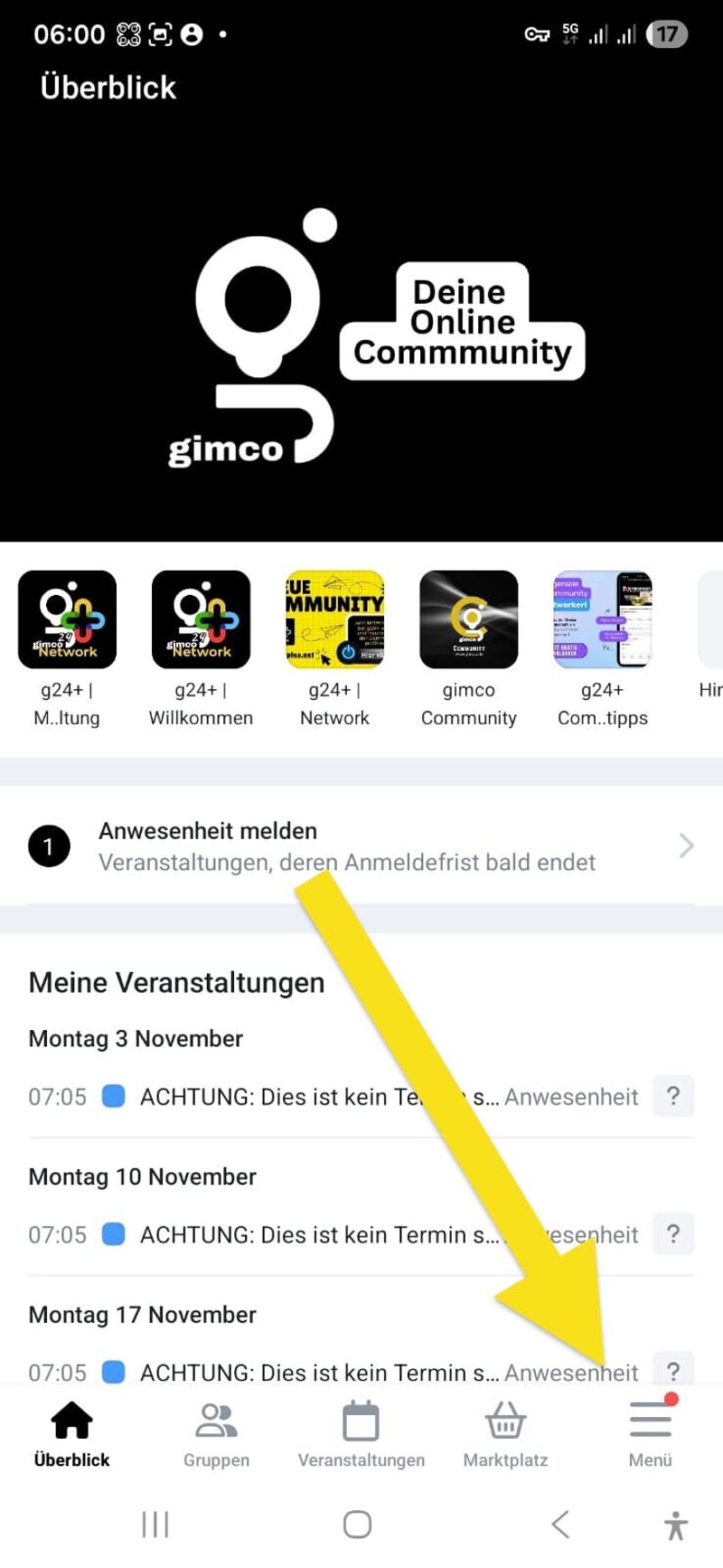
Task: Switch to the Gruppen tab
Action: pos(217,1434)
